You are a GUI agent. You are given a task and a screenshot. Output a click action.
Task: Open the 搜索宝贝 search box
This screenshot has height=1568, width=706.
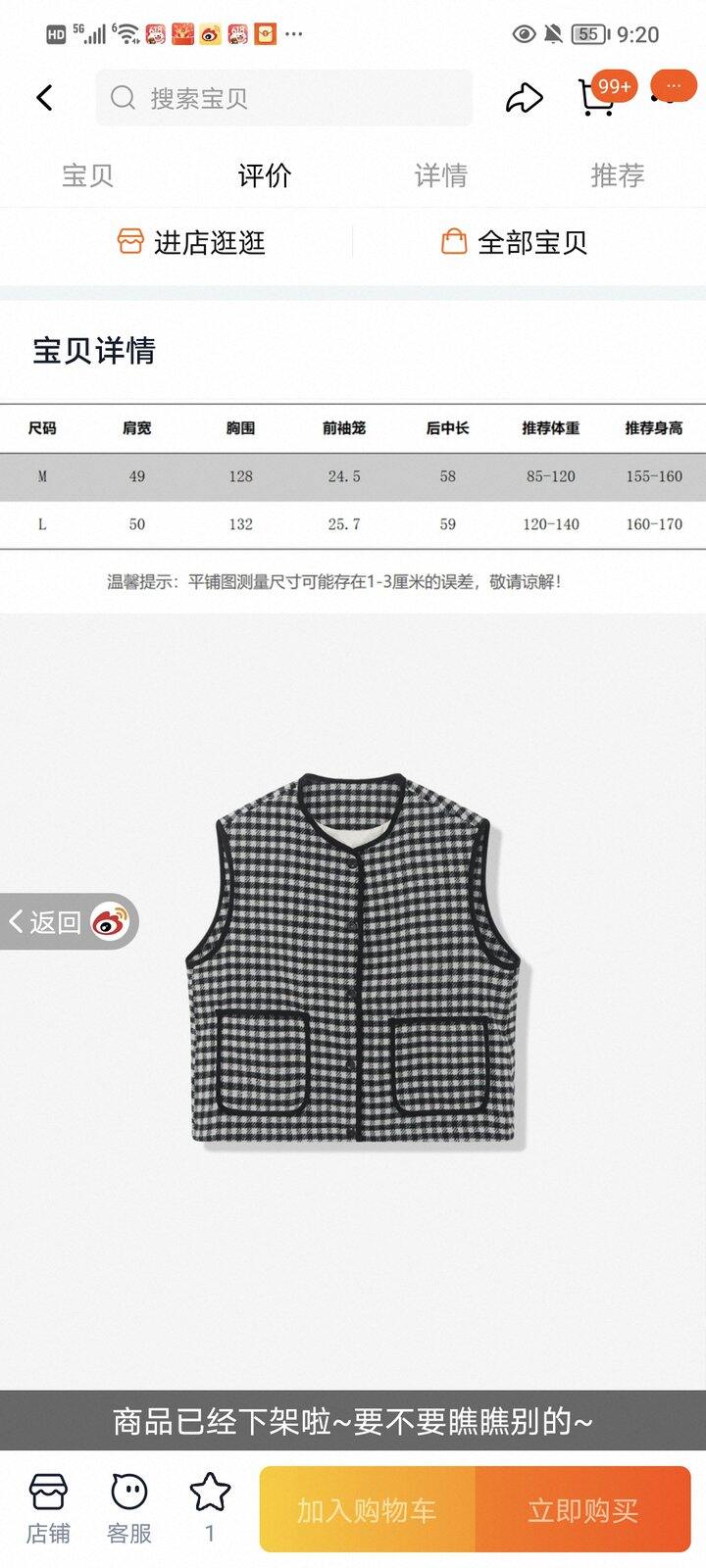(x=283, y=97)
